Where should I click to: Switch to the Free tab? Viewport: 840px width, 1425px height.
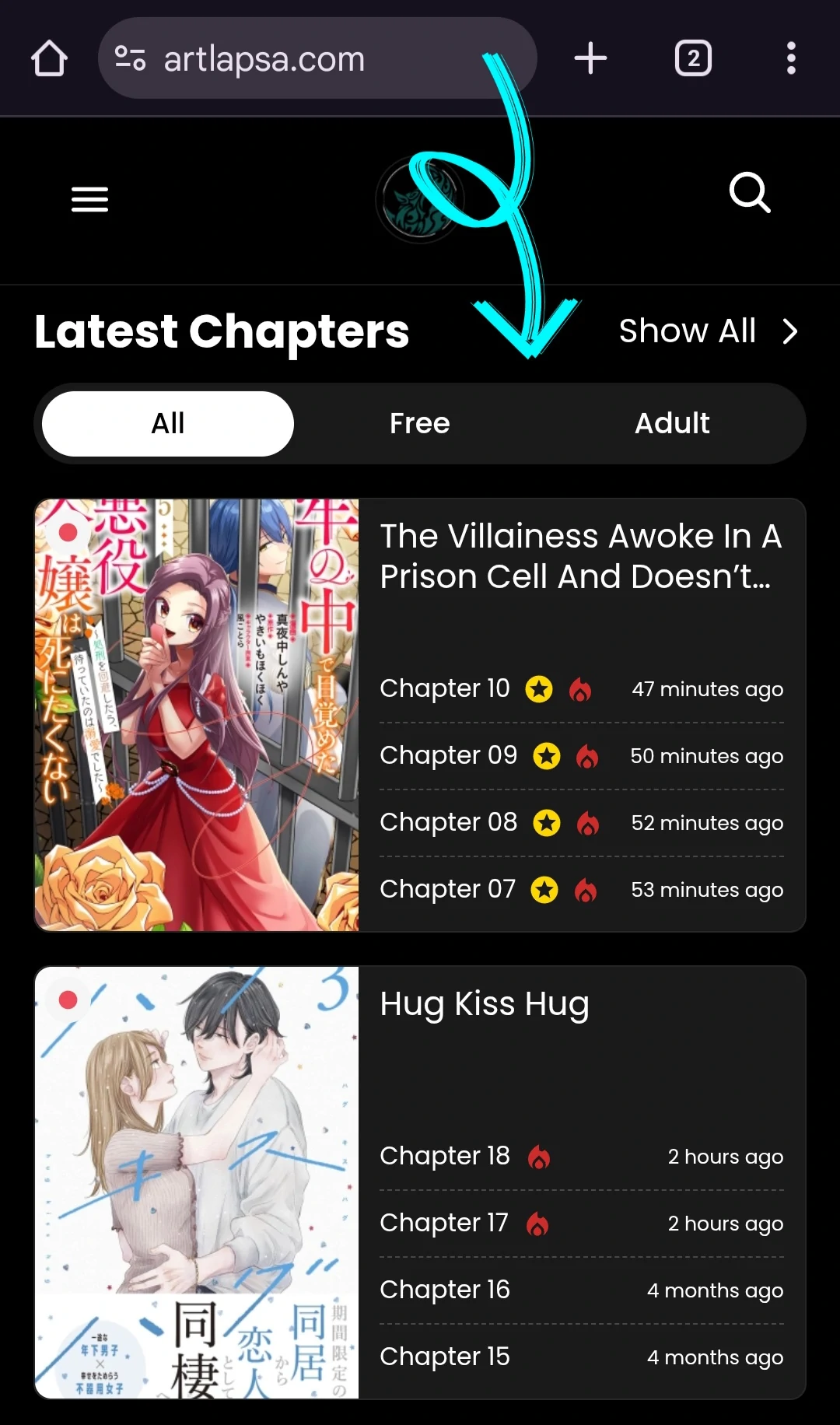(420, 423)
